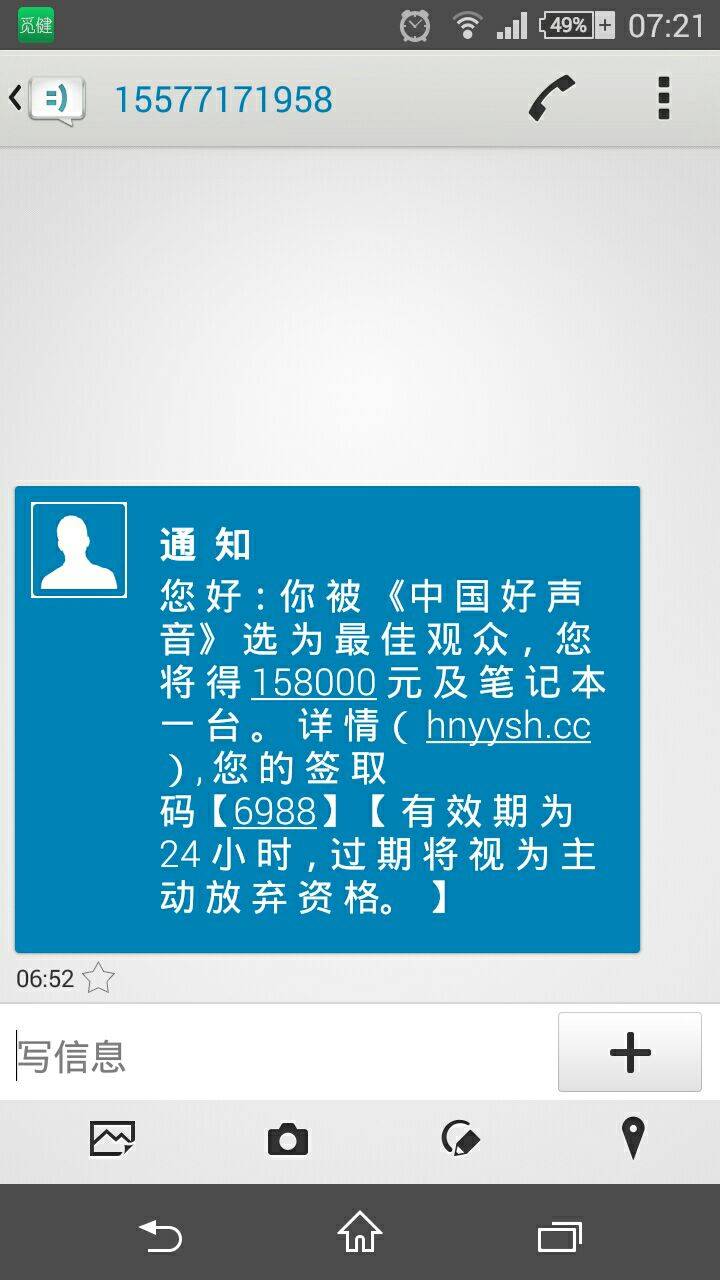Tap the plus attachment button
The width and height of the screenshot is (720, 1280).
[x=629, y=1052]
